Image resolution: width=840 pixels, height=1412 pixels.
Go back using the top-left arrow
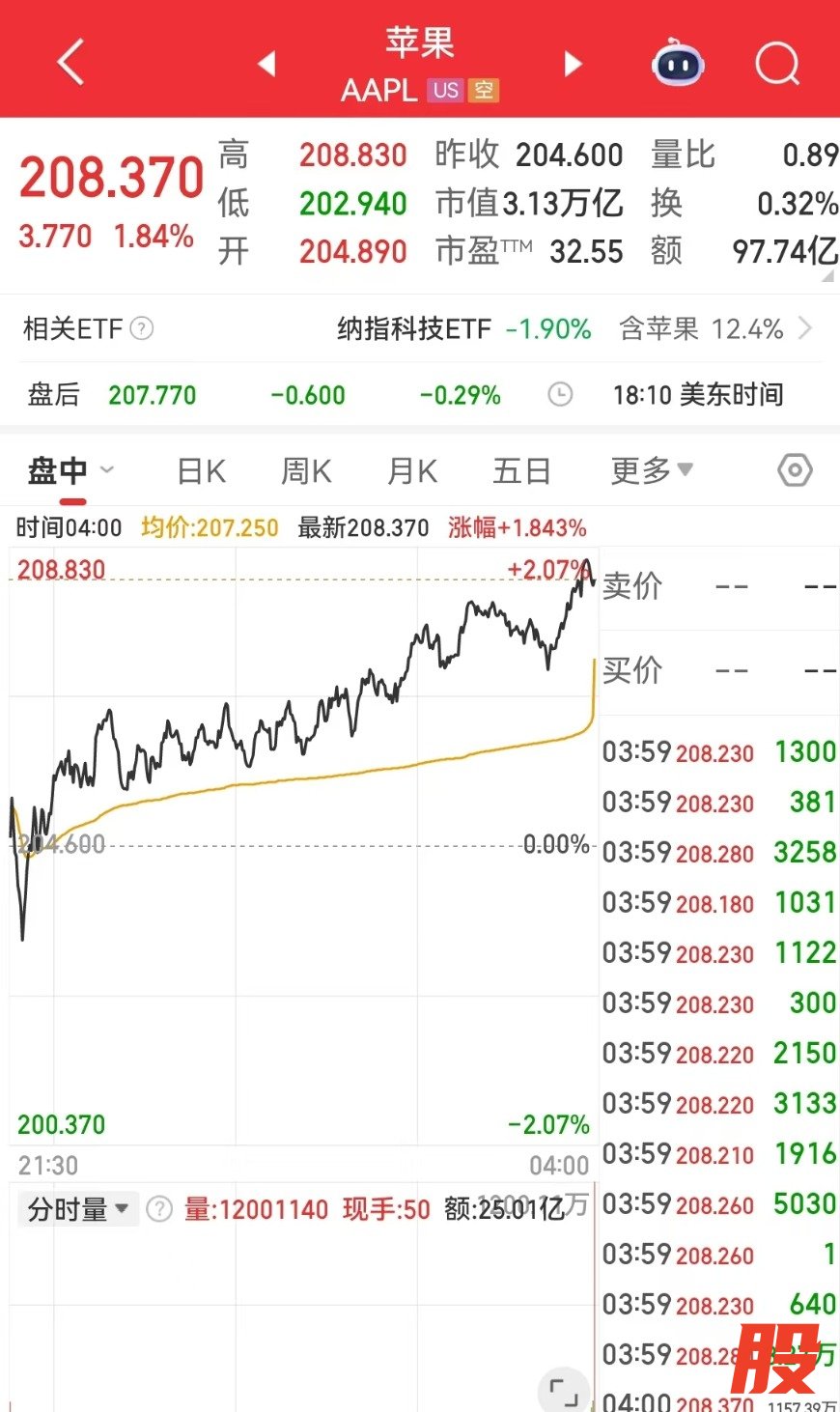pyautogui.click(x=70, y=64)
